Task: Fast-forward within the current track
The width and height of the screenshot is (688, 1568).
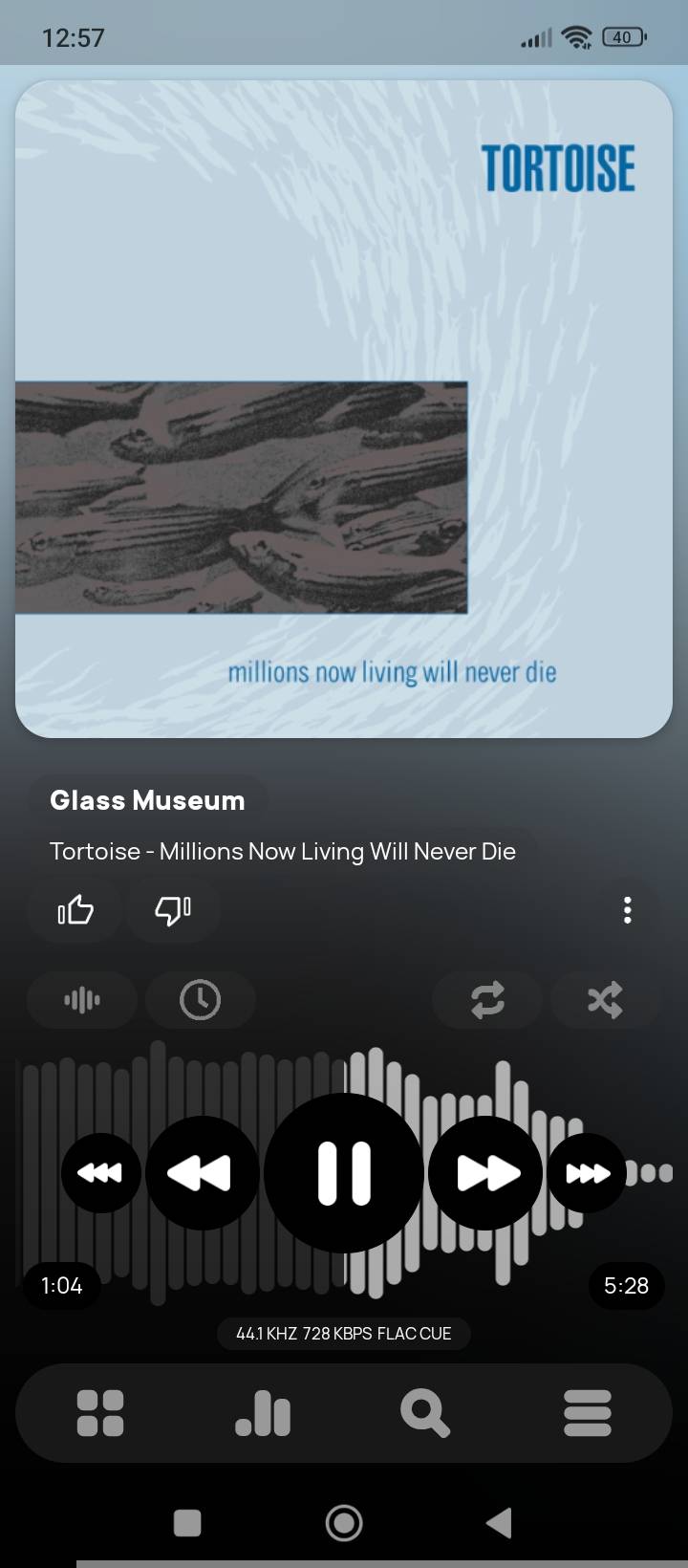Action: (485, 1173)
